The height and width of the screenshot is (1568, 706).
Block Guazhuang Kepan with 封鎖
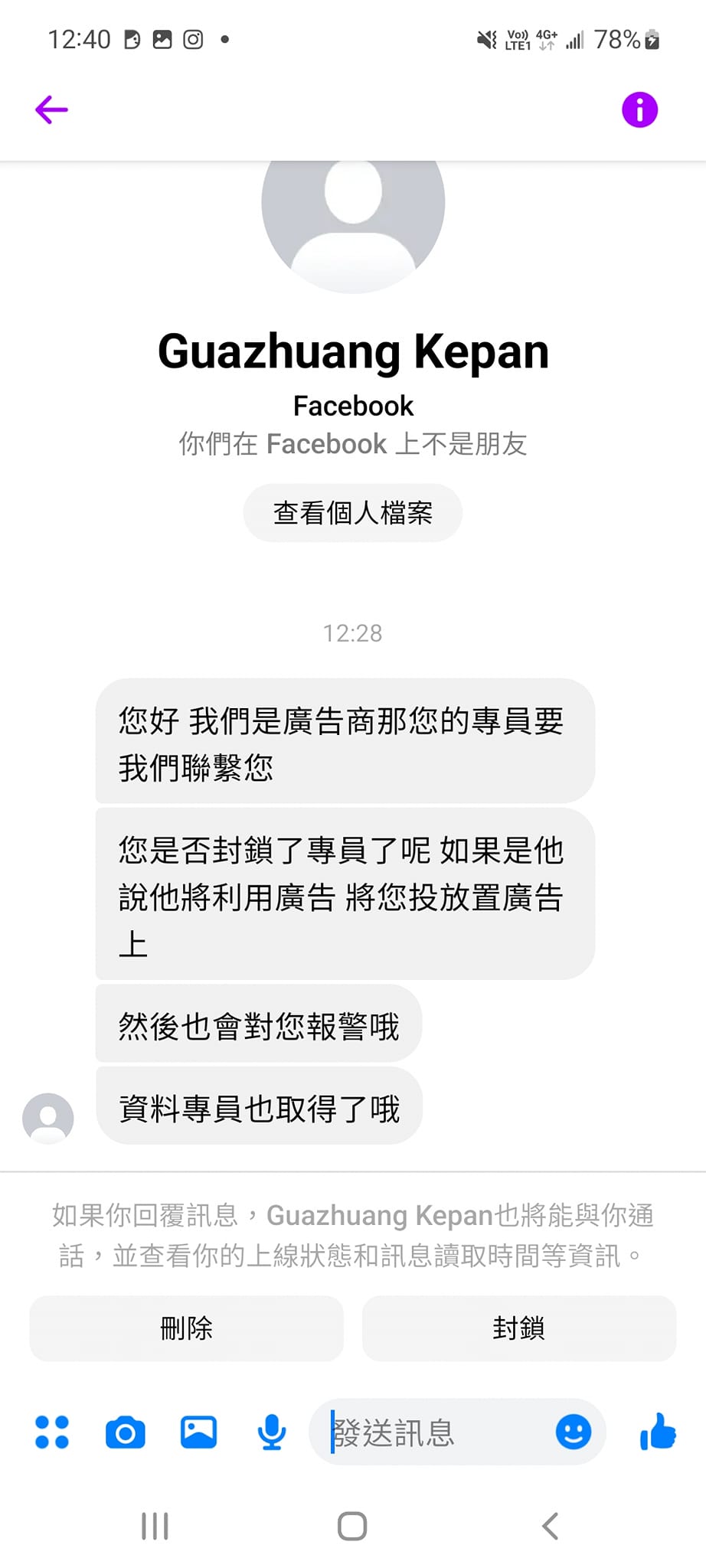pyautogui.click(x=518, y=1328)
